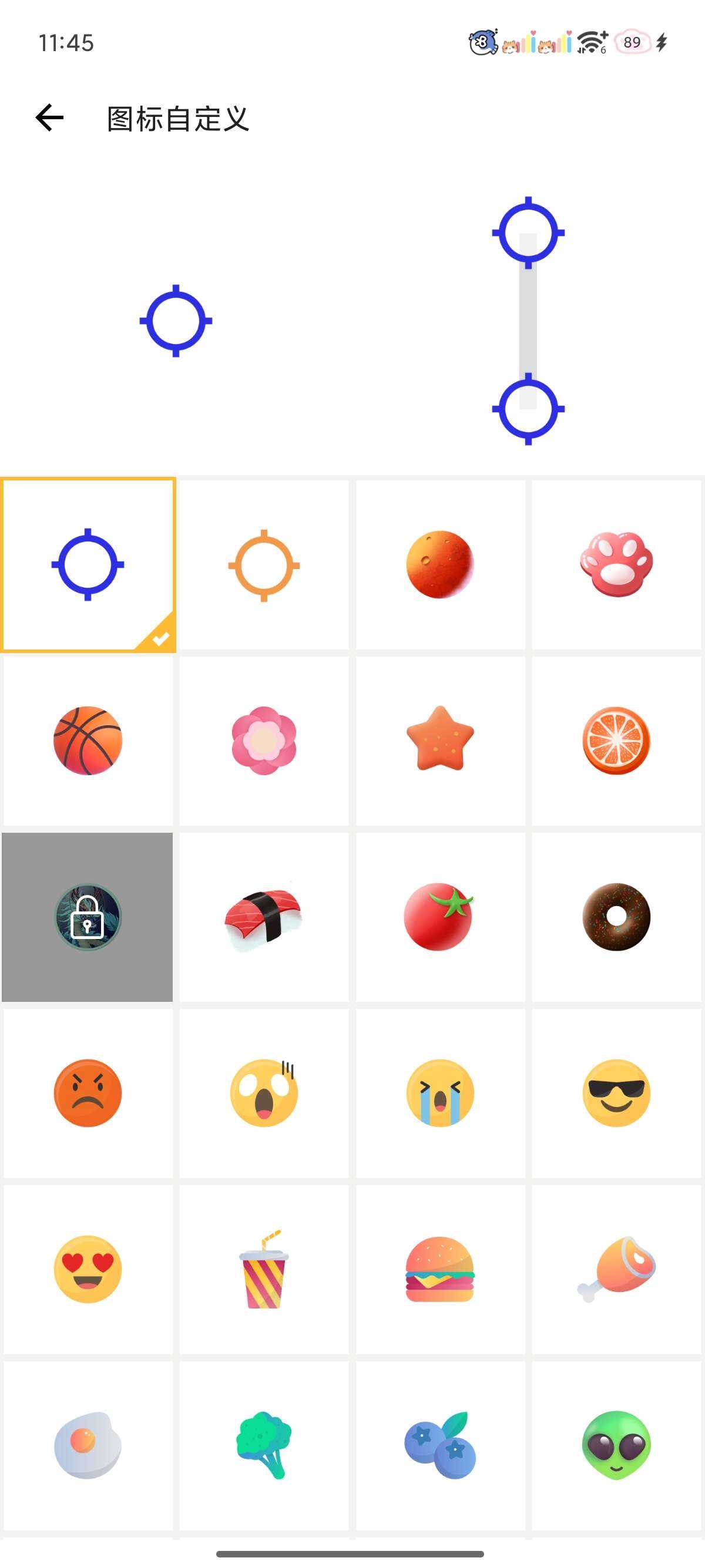Select the orange crosshair icon
The height and width of the screenshot is (1568, 705).
264,565
